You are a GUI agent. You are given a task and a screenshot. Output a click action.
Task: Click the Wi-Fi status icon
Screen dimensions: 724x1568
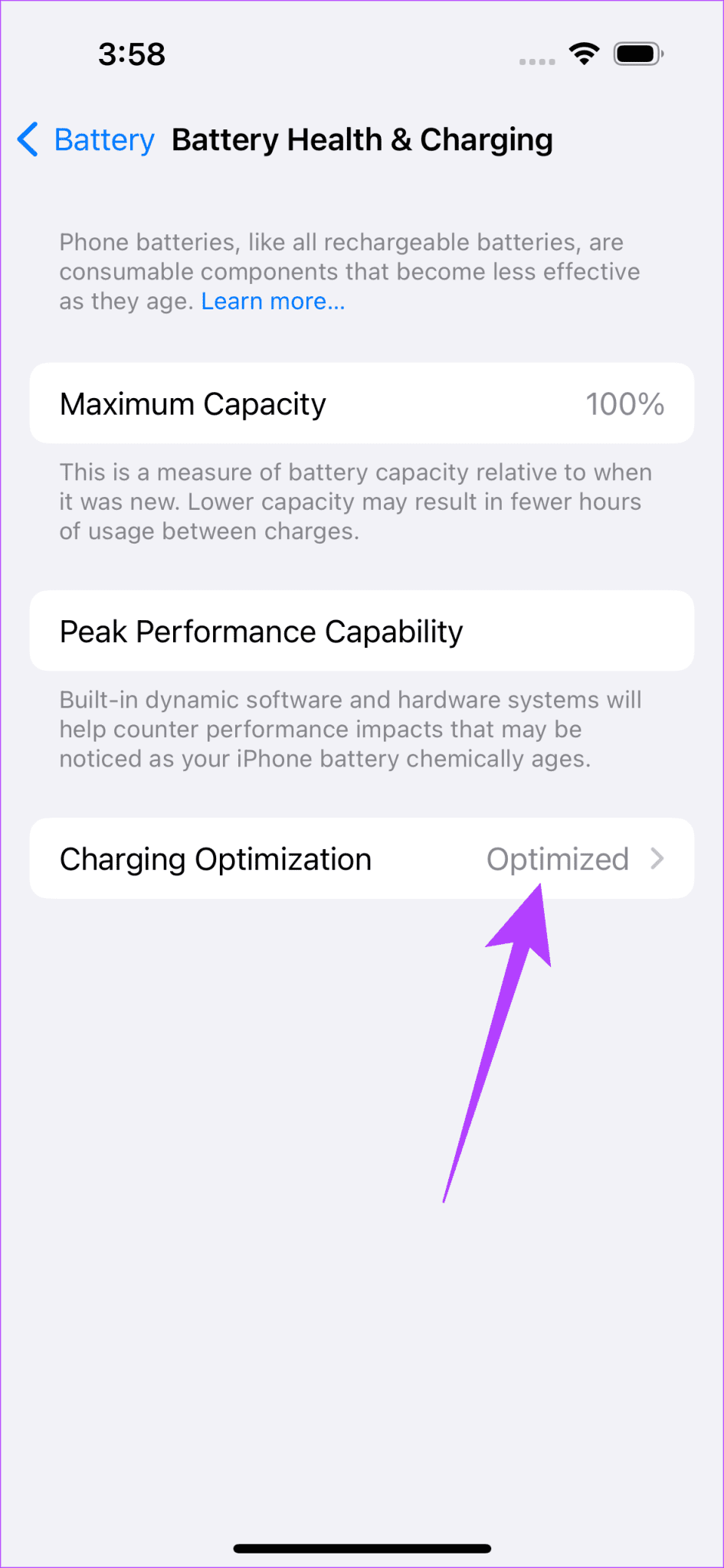584,54
